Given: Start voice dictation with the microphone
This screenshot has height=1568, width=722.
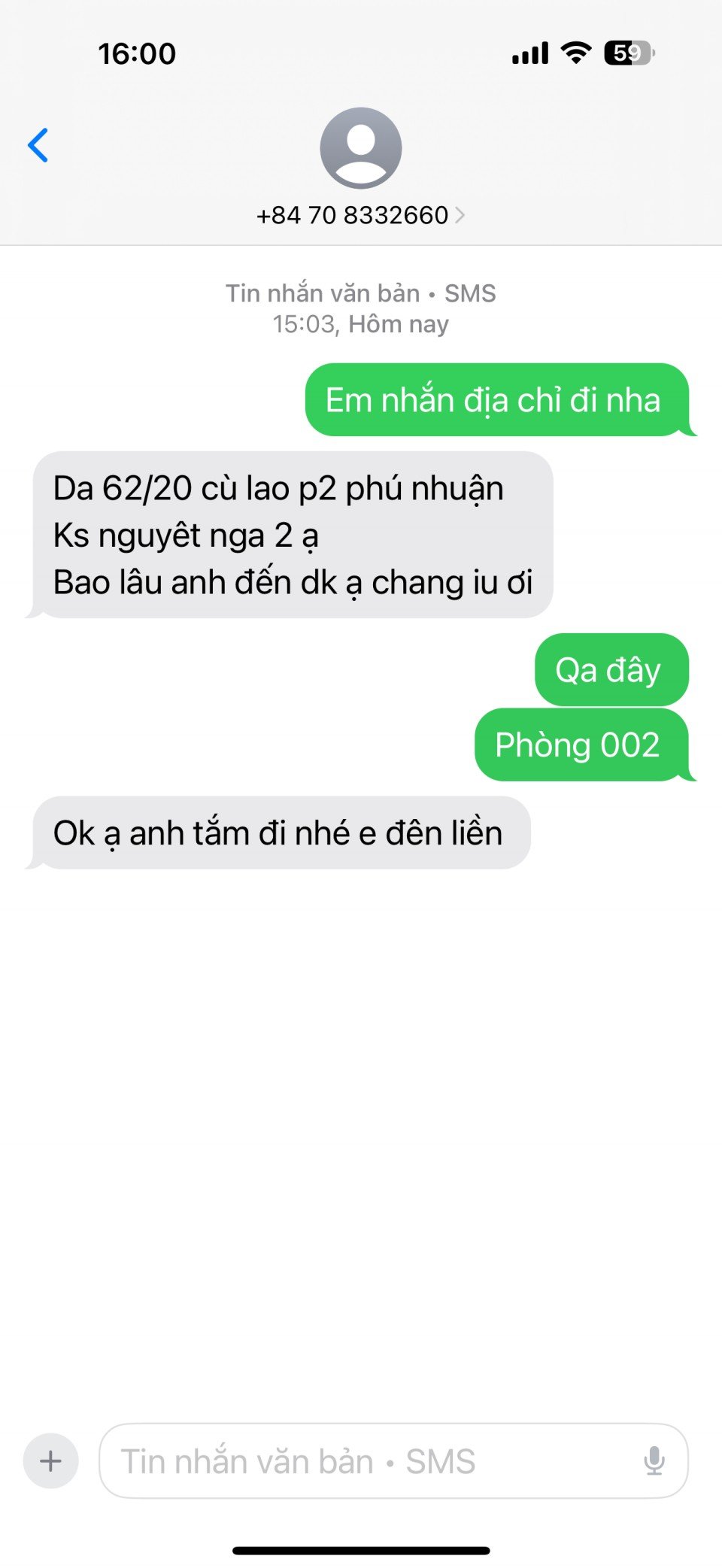Looking at the screenshot, I should click(654, 1460).
